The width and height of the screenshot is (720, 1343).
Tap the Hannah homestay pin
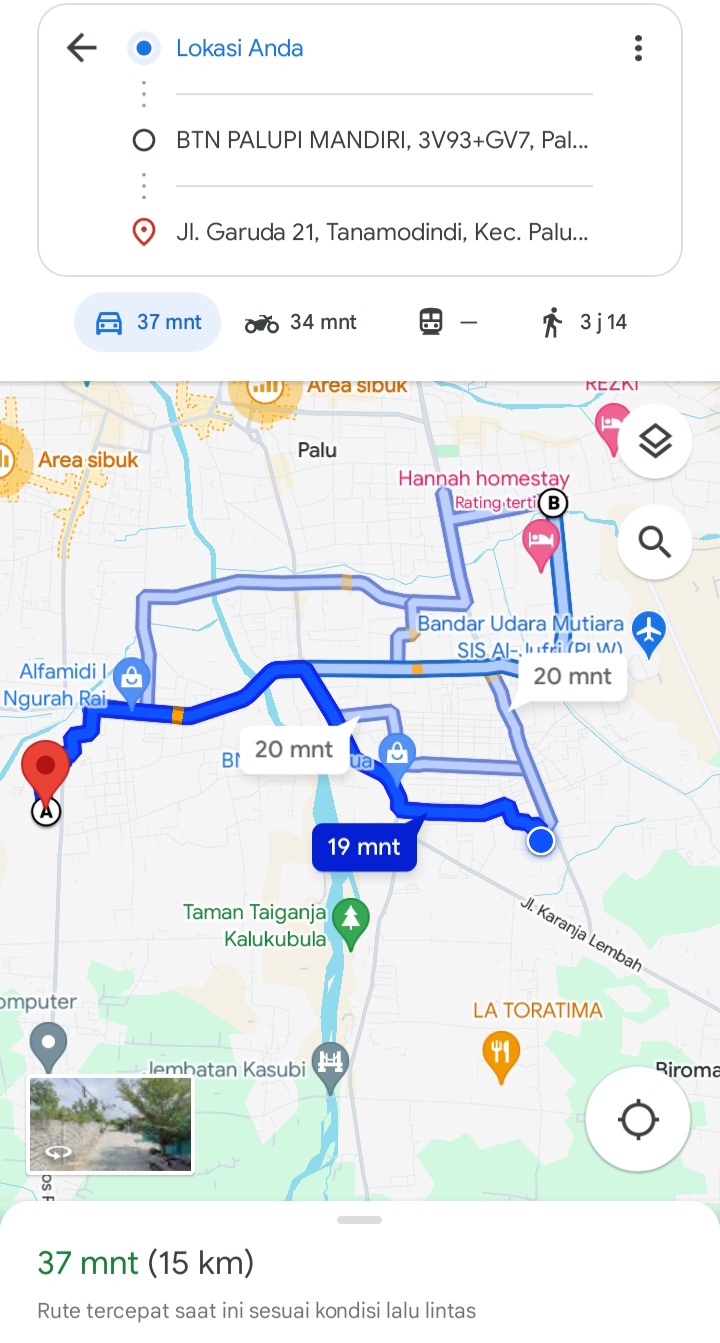tap(541, 543)
